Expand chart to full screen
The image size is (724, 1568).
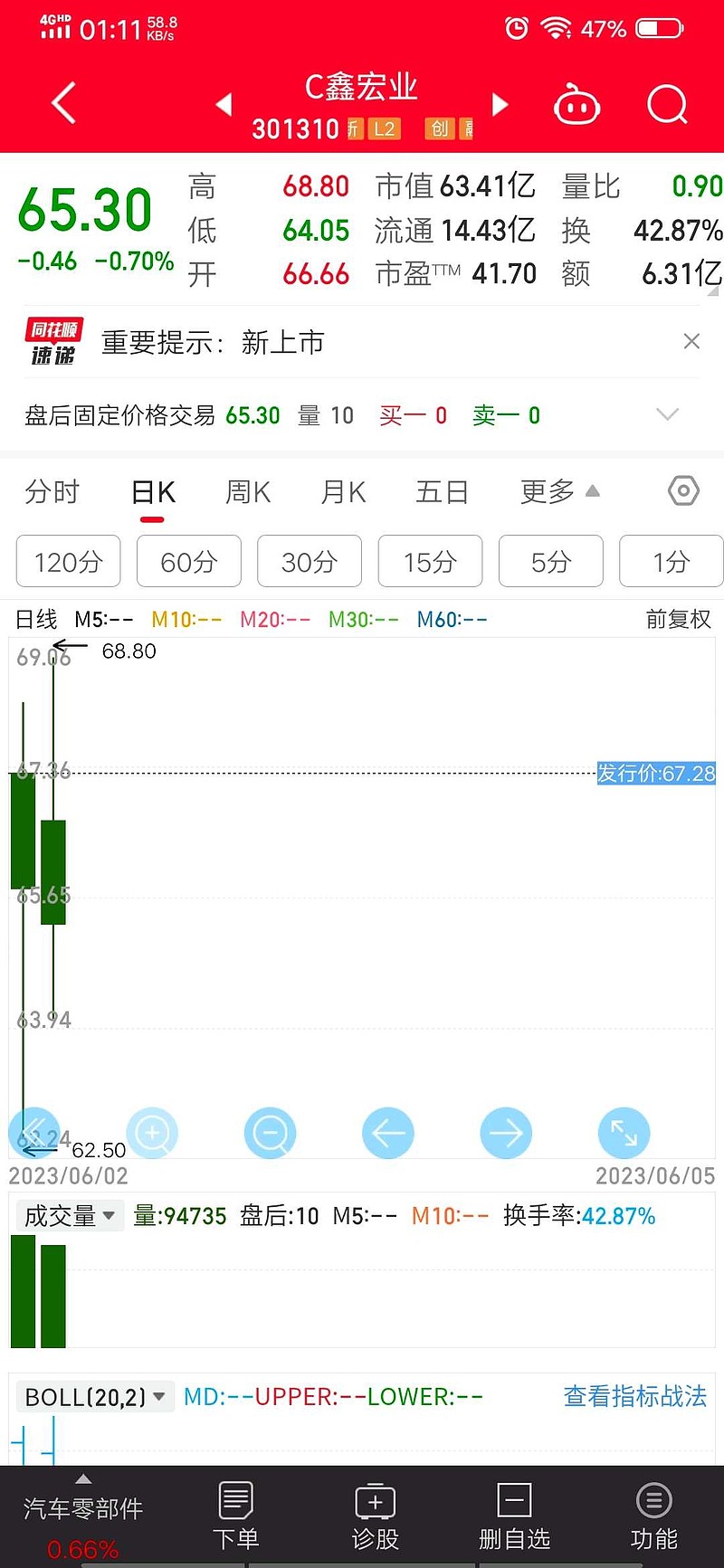coord(624,1133)
